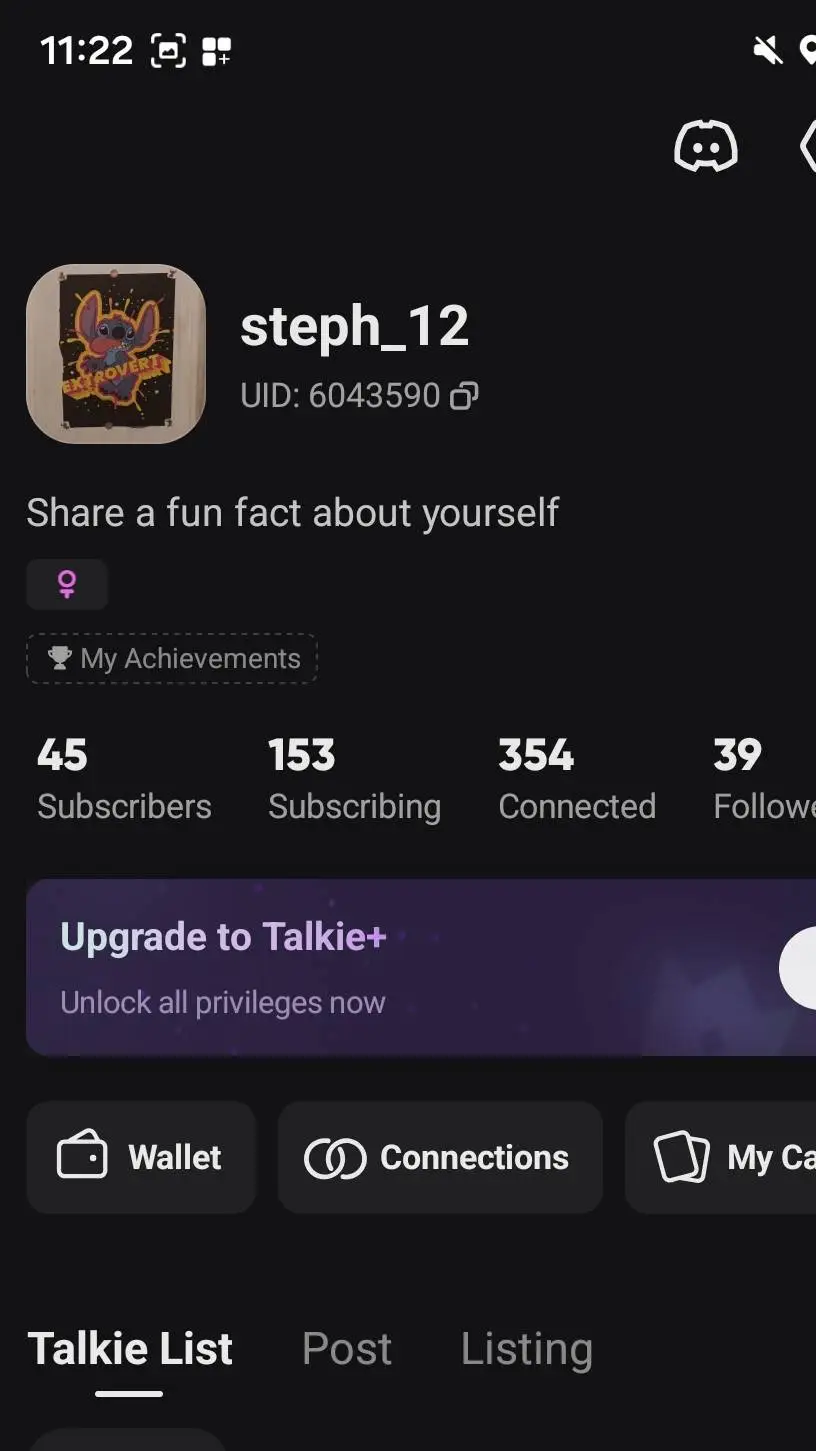Open Connections

(x=440, y=1158)
